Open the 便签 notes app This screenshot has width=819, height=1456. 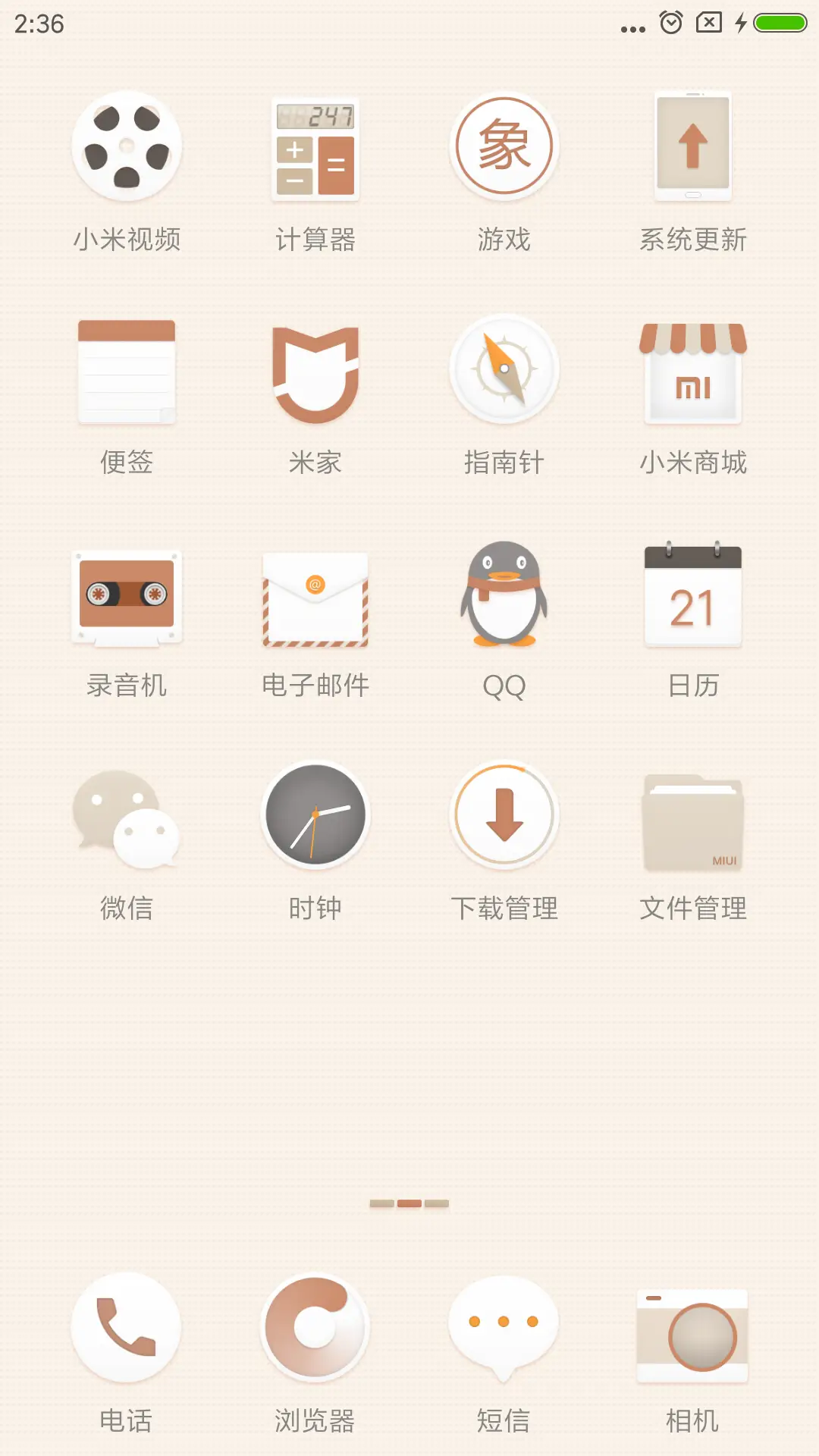tap(127, 372)
